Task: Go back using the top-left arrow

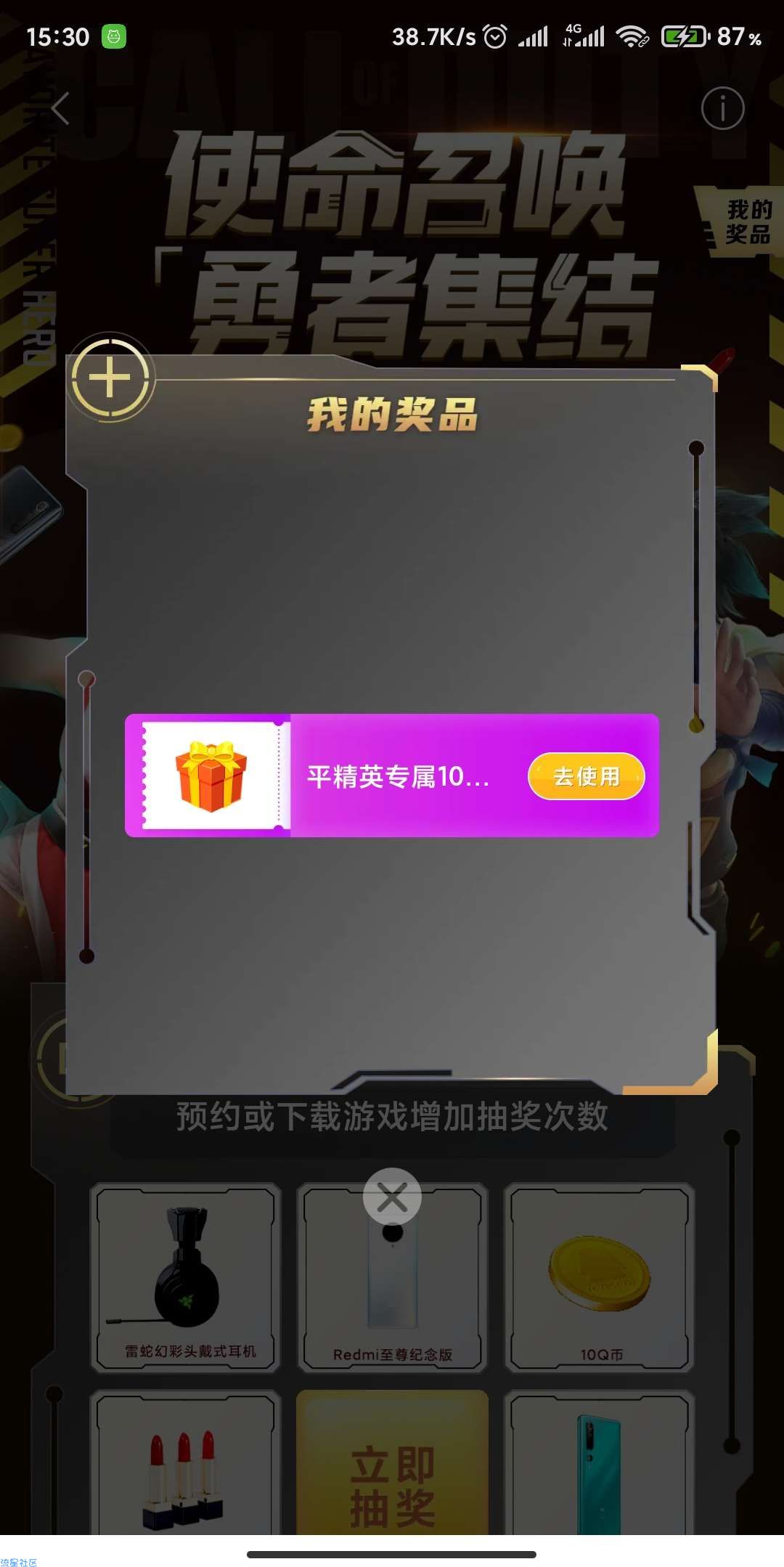Action: tap(60, 109)
